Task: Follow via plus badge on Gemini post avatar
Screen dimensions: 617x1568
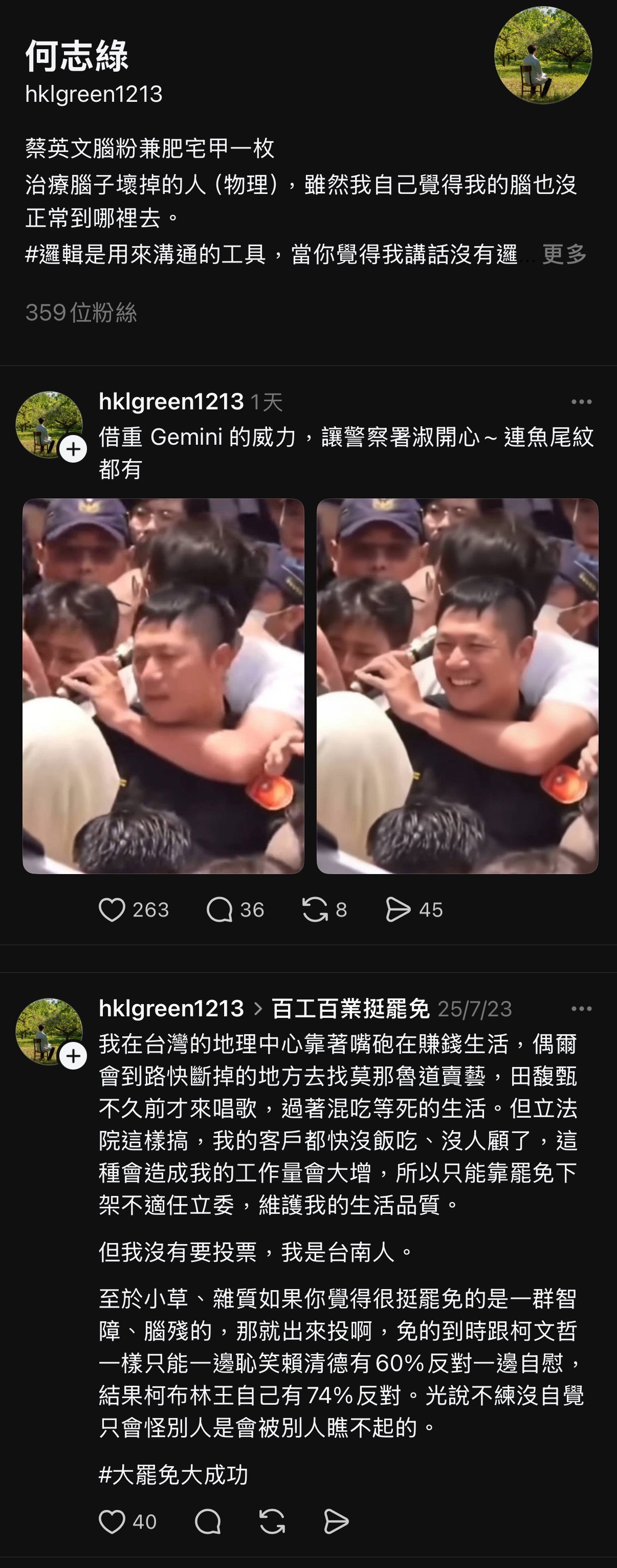Action: (73, 449)
